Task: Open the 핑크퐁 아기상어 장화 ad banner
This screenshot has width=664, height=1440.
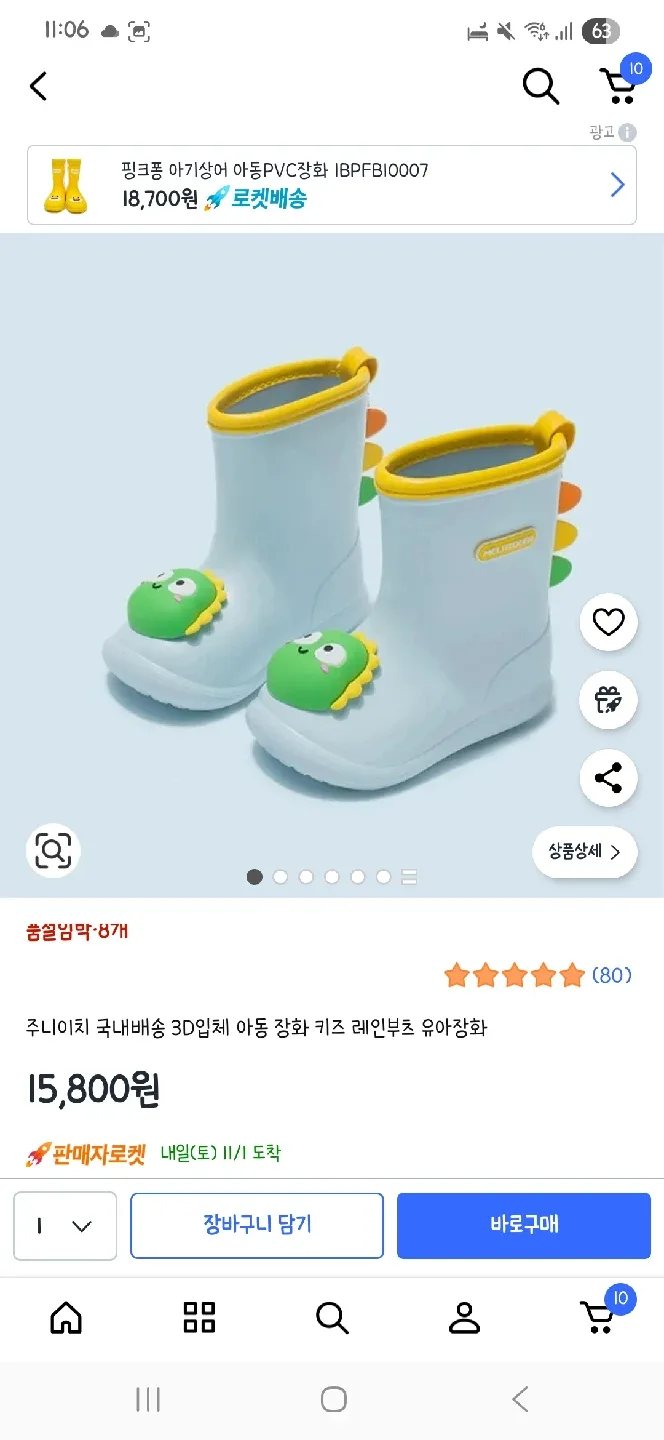Action: pyautogui.click(x=331, y=185)
